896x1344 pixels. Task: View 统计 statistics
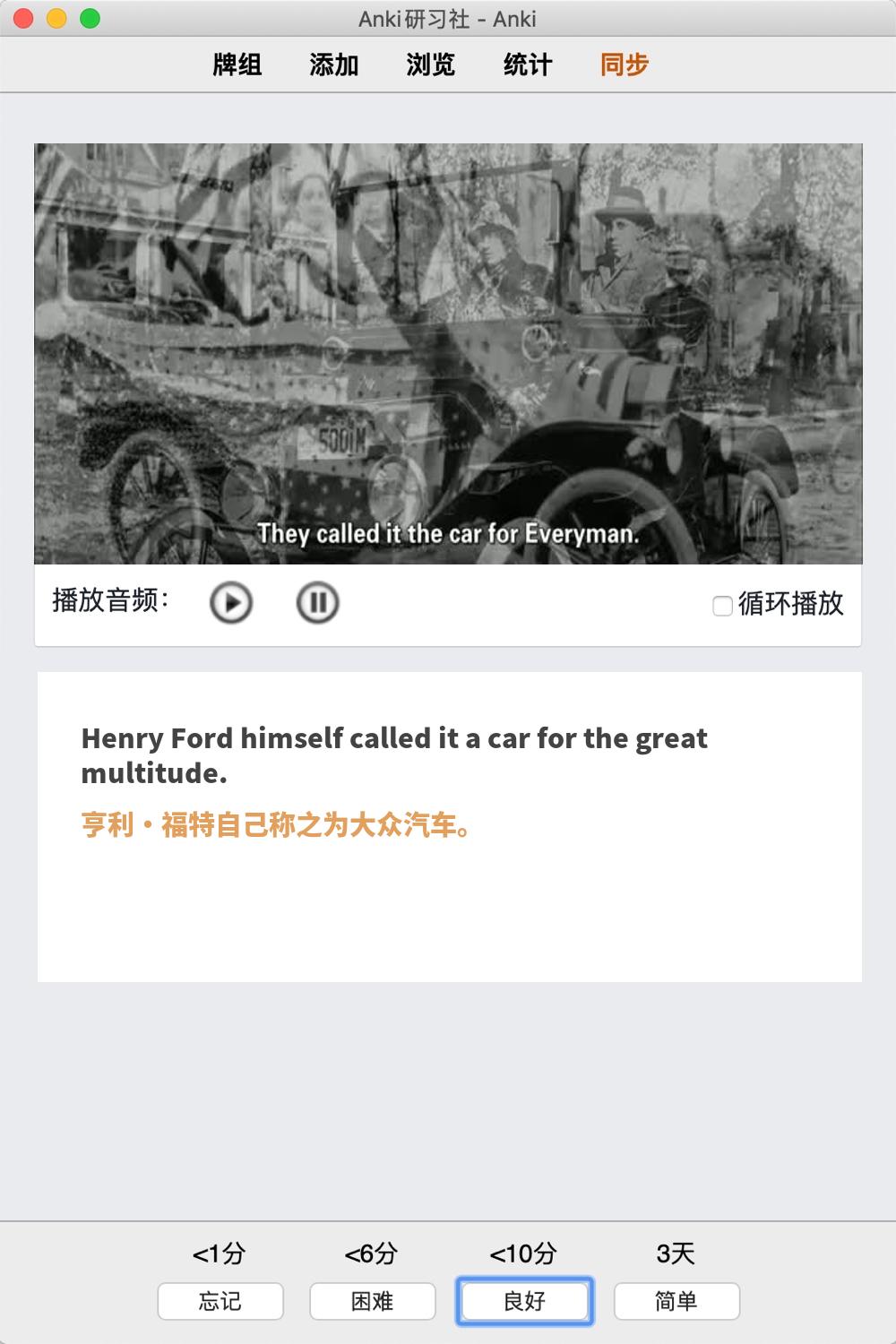coord(528,65)
